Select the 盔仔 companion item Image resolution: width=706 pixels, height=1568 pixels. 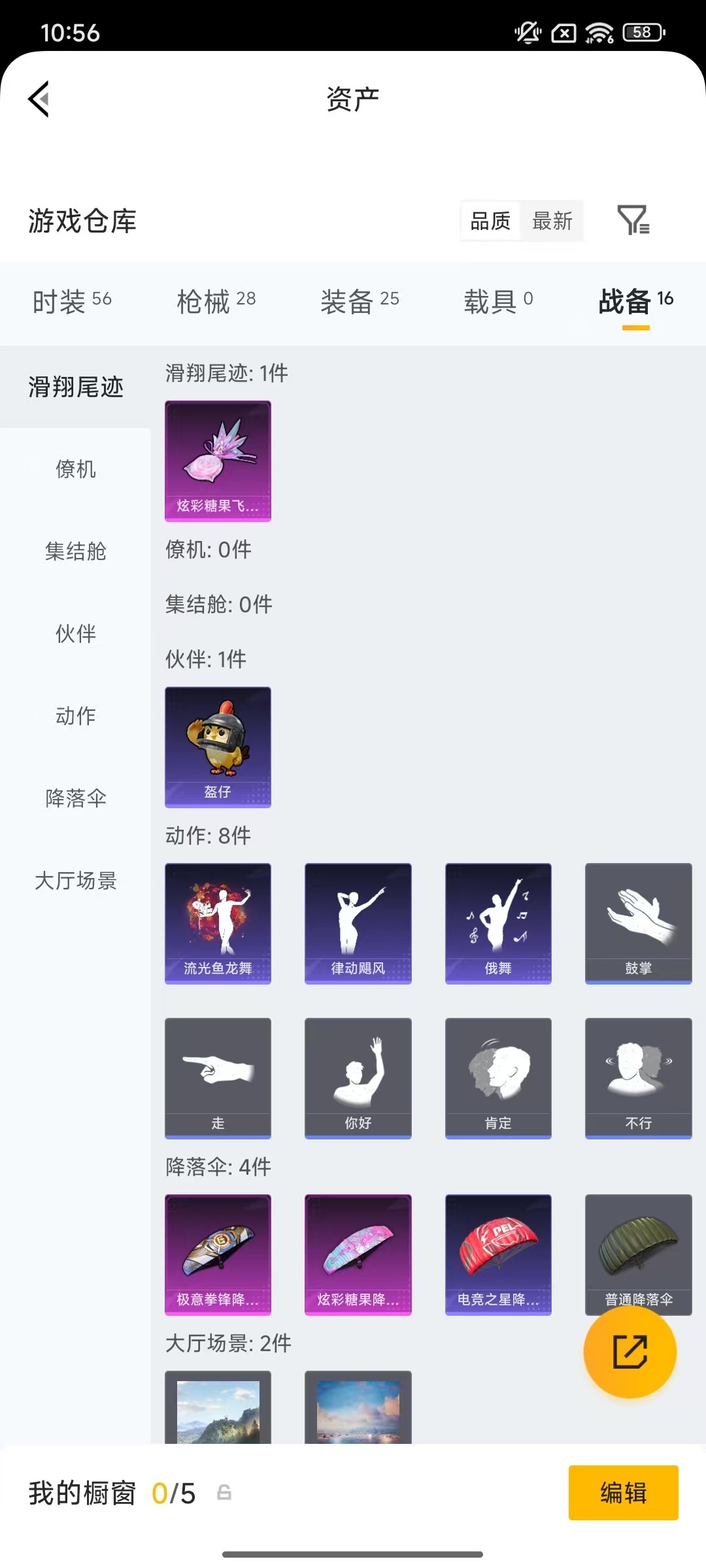(x=218, y=746)
